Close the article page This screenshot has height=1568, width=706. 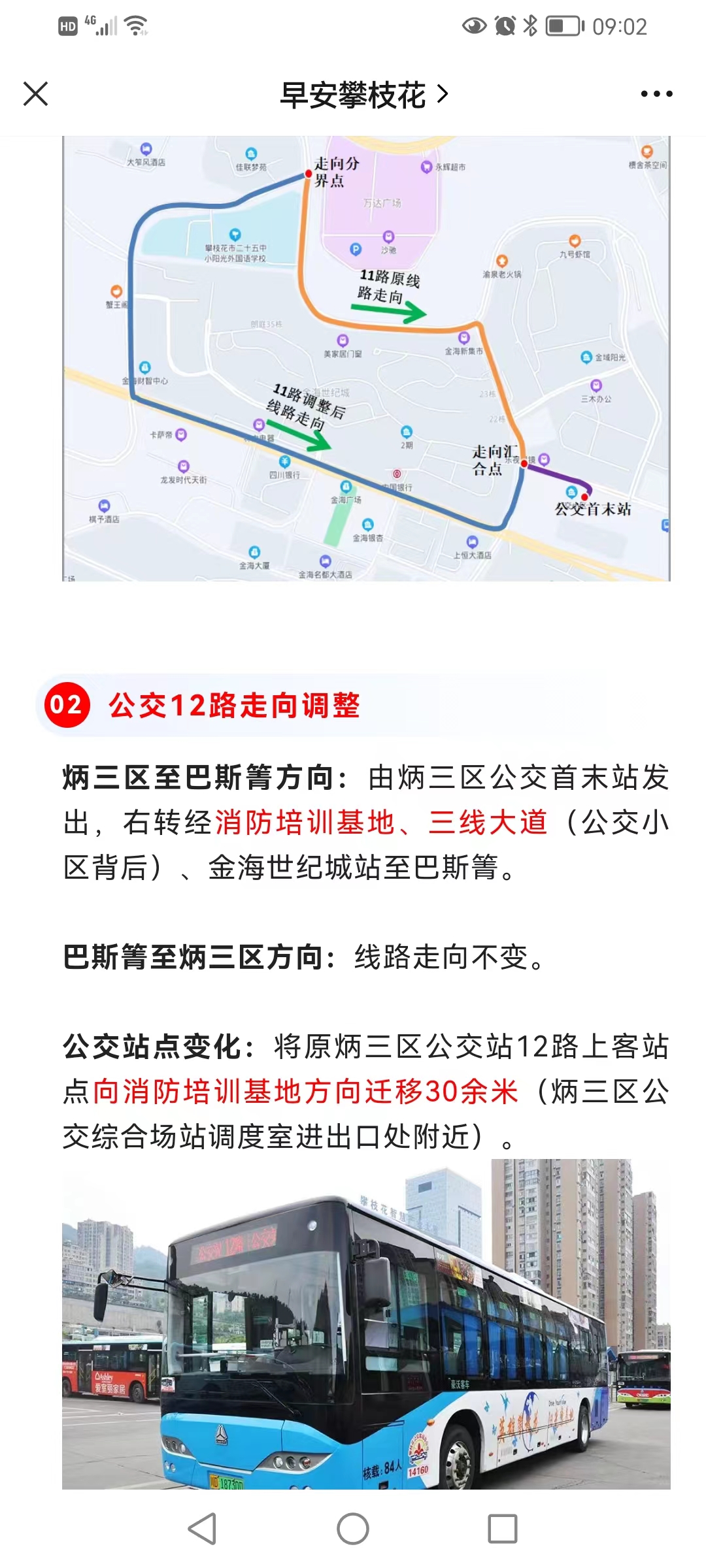pos(36,93)
